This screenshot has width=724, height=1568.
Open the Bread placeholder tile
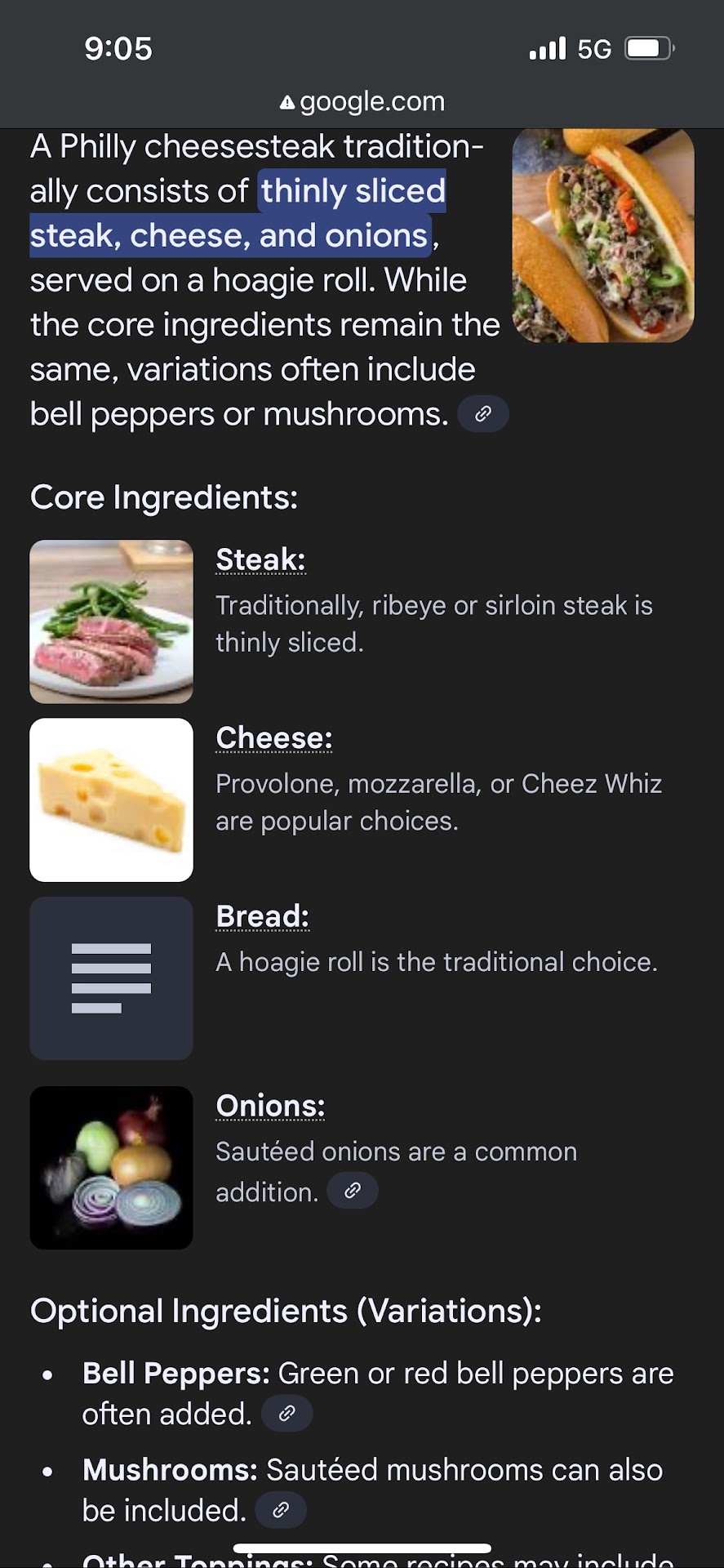point(112,978)
